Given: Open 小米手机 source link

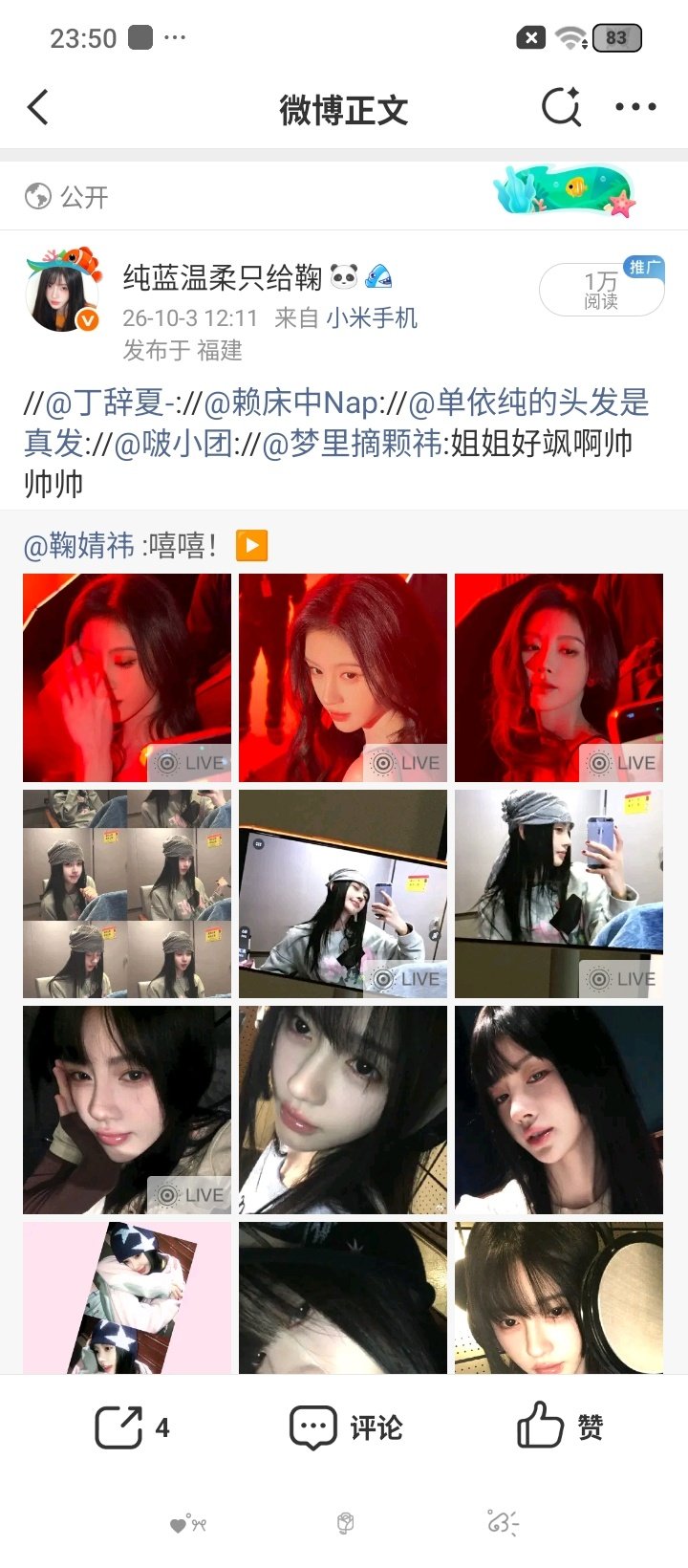Looking at the screenshot, I should pos(372,317).
